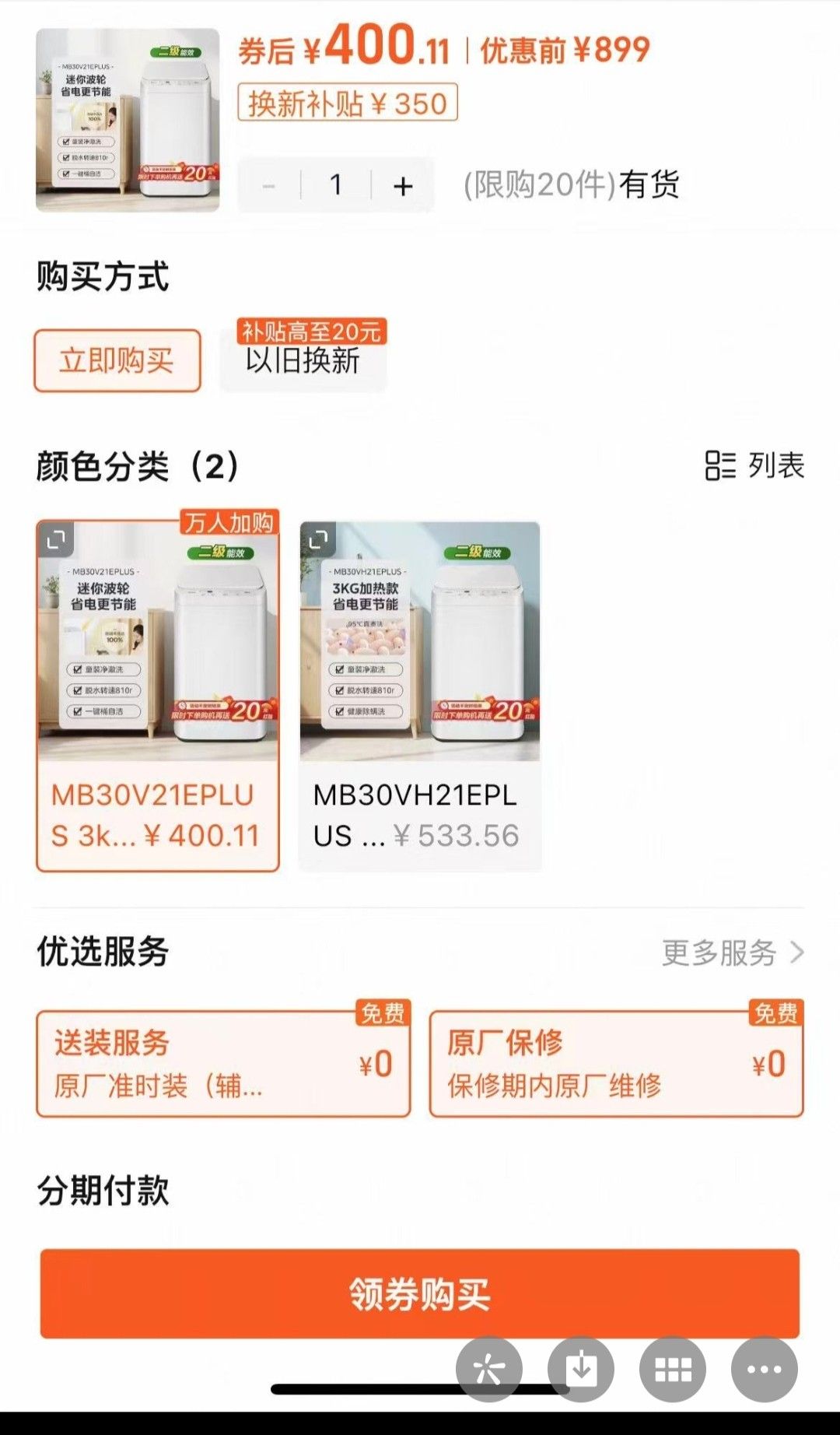Select the MB30V21EPLUS ¥400.11 variant

tap(158, 696)
